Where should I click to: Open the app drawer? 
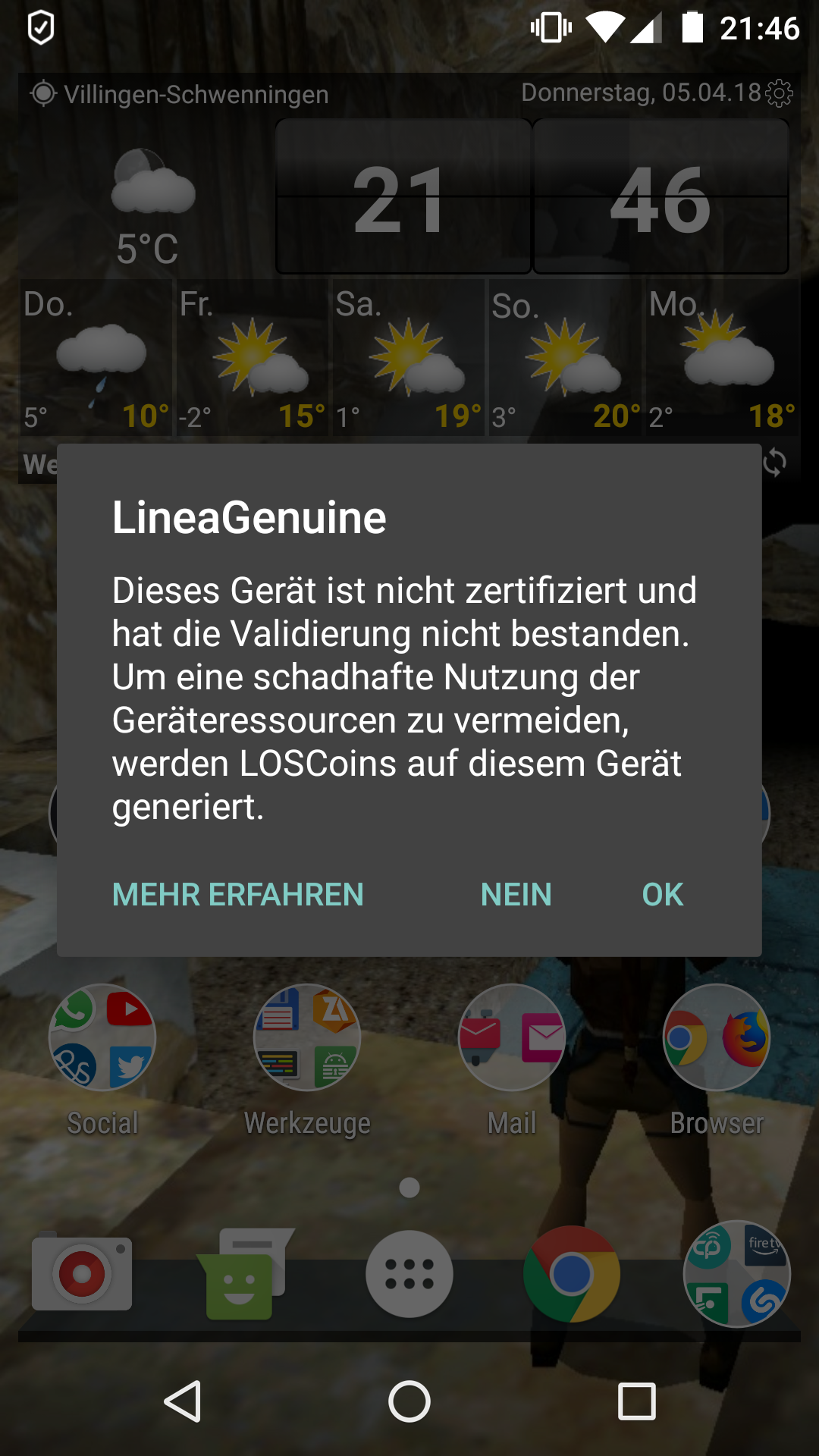click(409, 1274)
